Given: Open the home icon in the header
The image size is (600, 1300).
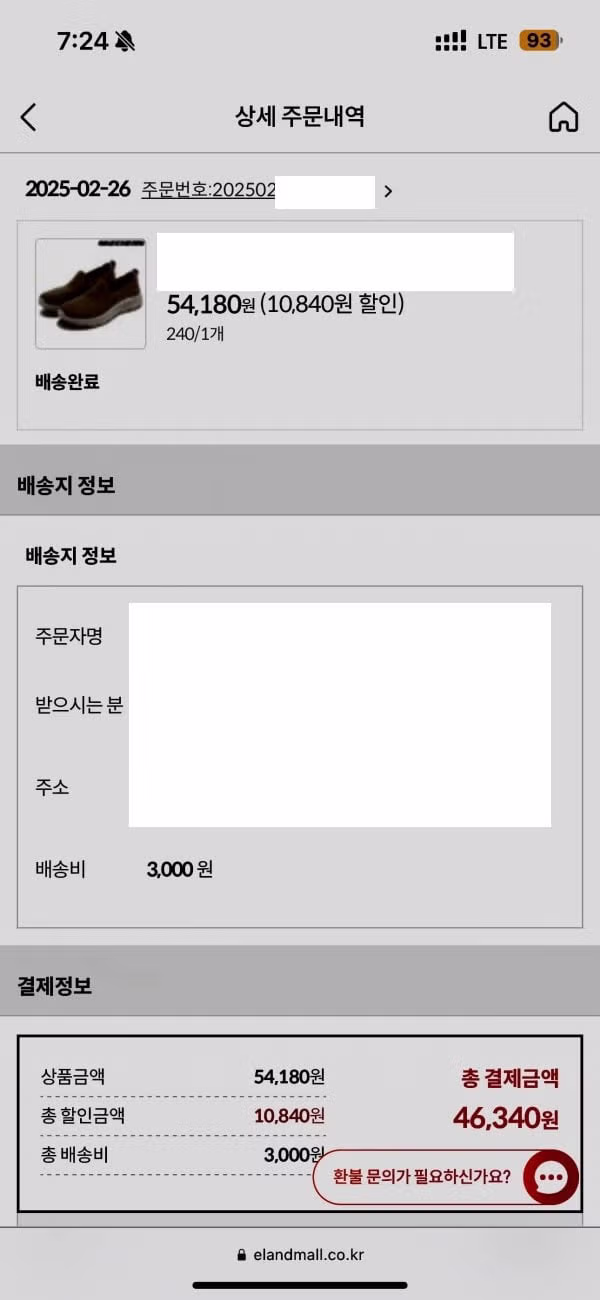Looking at the screenshot, I should click(564, 118).
